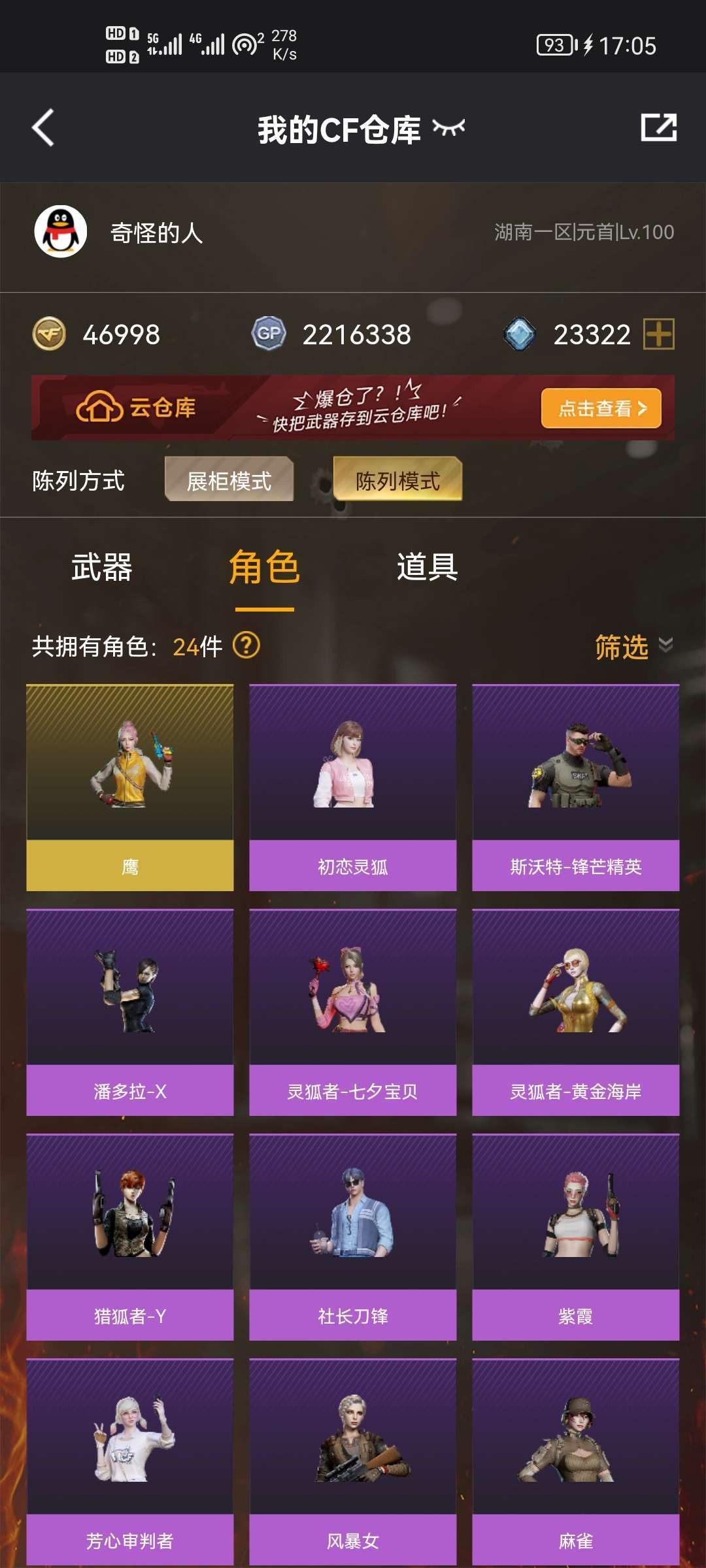Select the 灵狐者-七夕宝贝 character
The image size is (706, 1568).
353,1012
